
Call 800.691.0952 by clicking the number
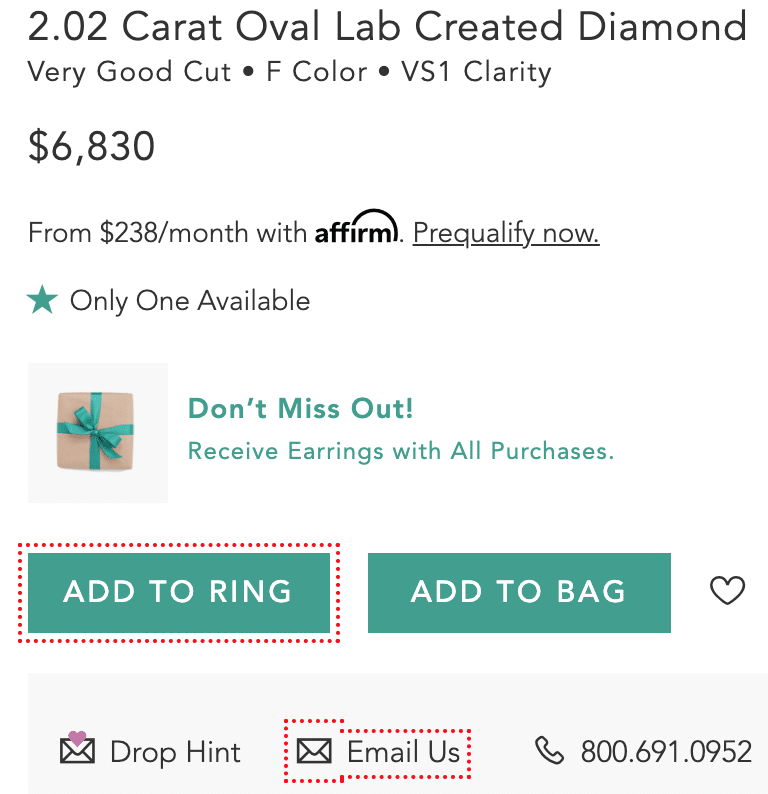[x=666, y=751]
